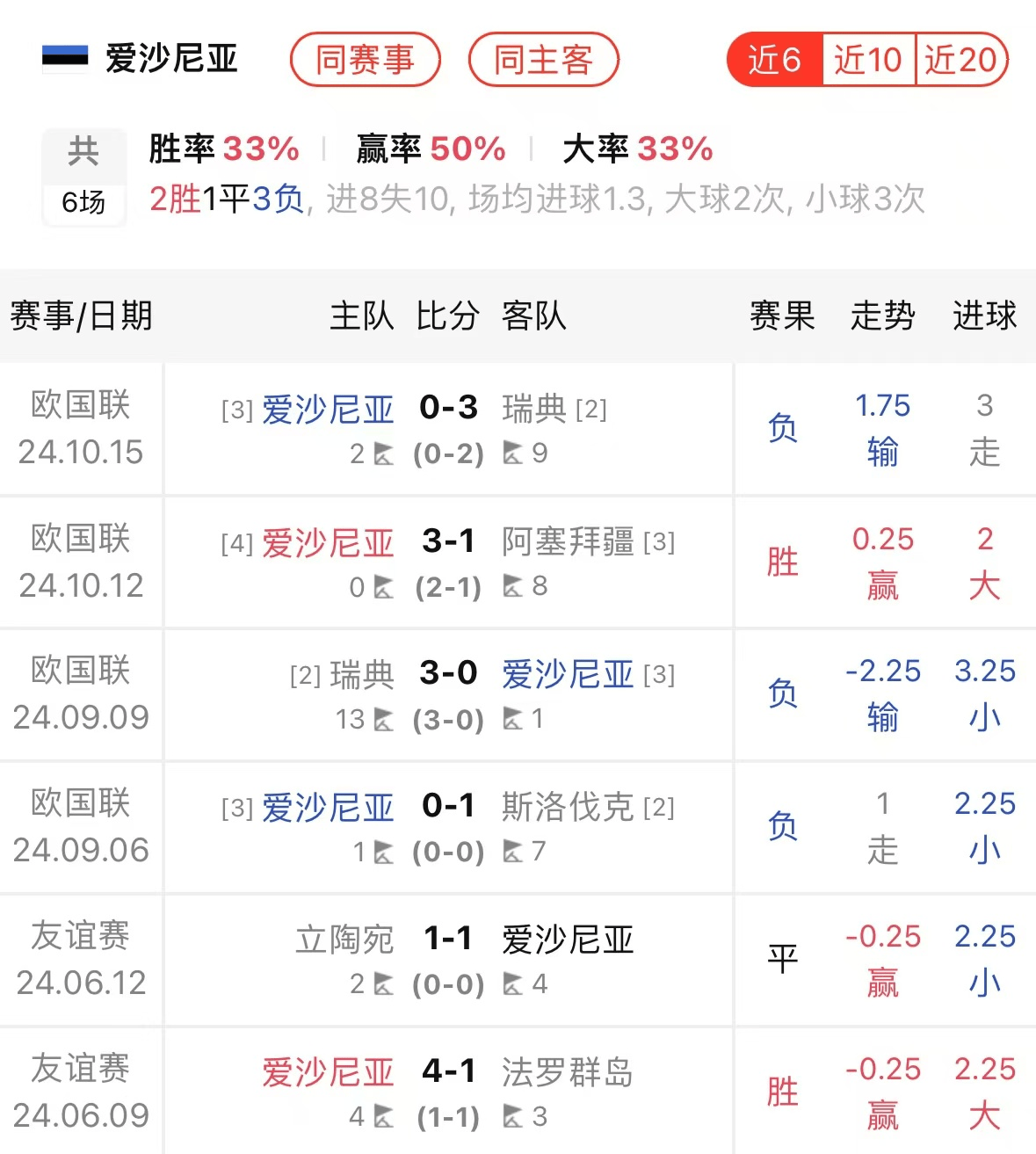Viewport: 1036px width, 1154px height.
Task: Open the 瑞典 team link in the 0-3 match
Action: 534,410
